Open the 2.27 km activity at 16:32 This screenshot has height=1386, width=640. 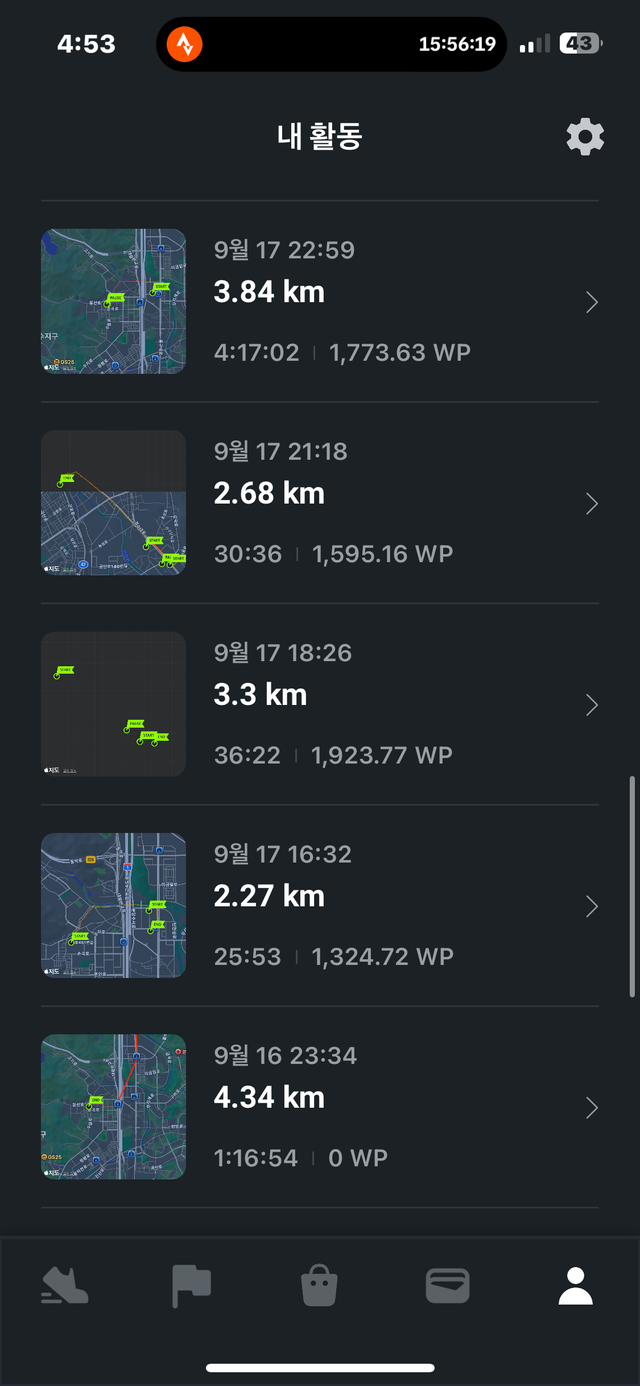[320, 906]
